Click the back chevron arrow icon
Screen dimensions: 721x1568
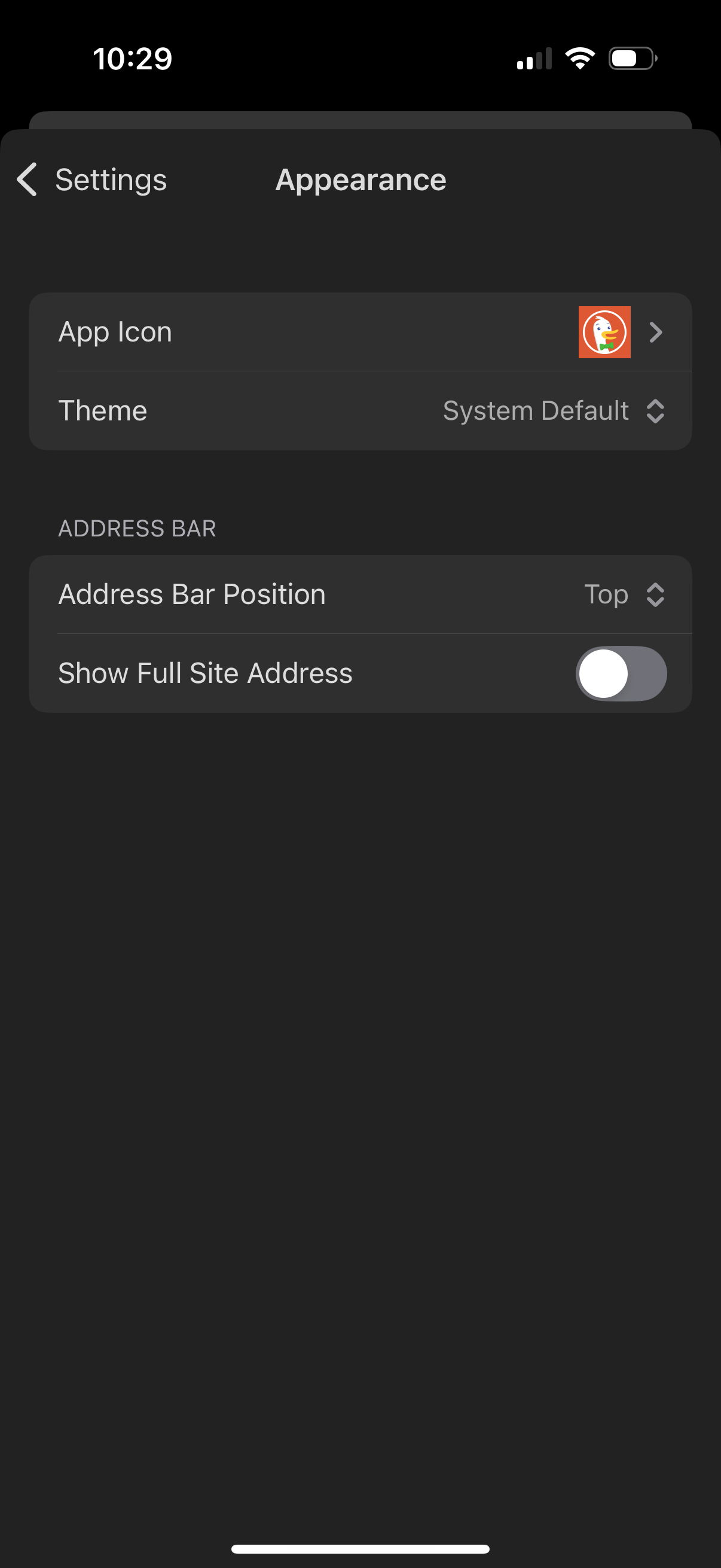point(26,179)
